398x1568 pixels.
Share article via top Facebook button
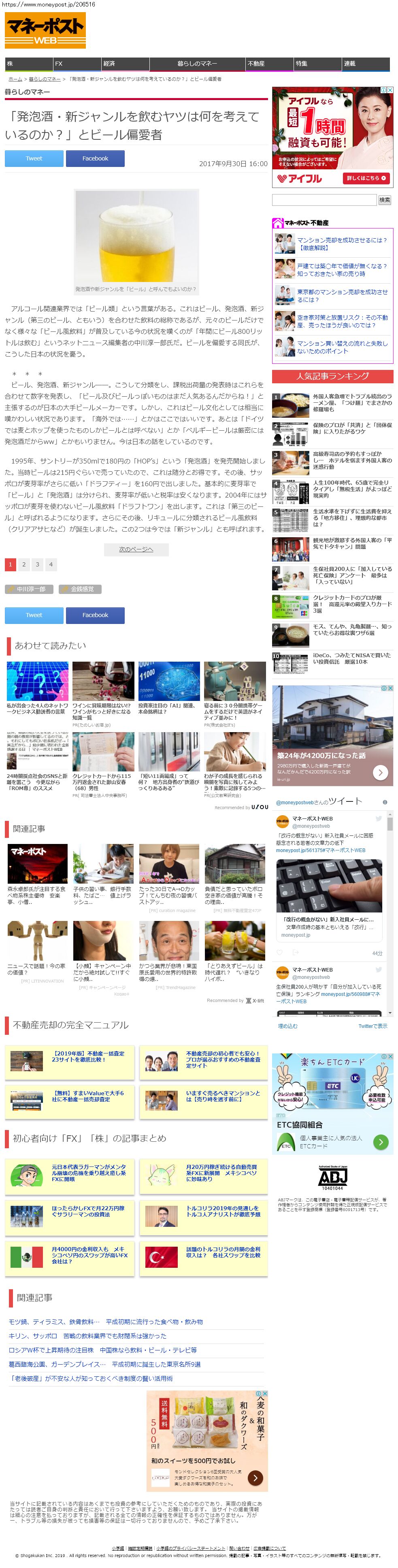pos(95,159)
